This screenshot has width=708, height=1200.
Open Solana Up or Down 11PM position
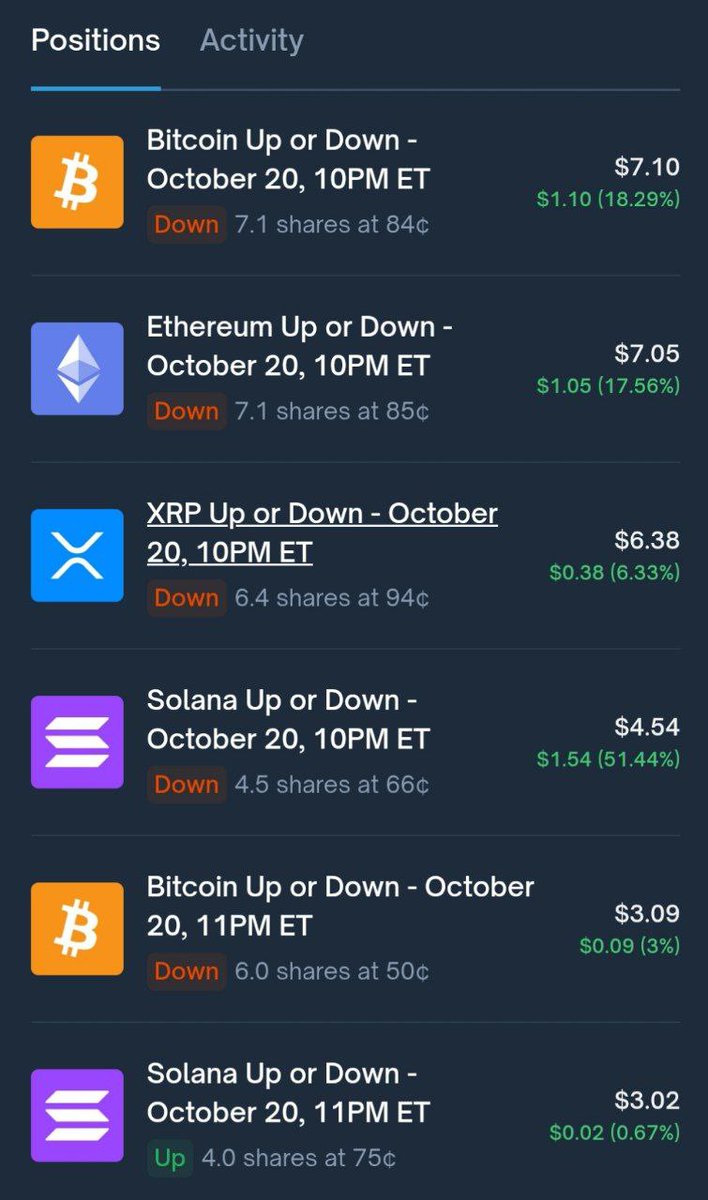(x=288, y=1092)
